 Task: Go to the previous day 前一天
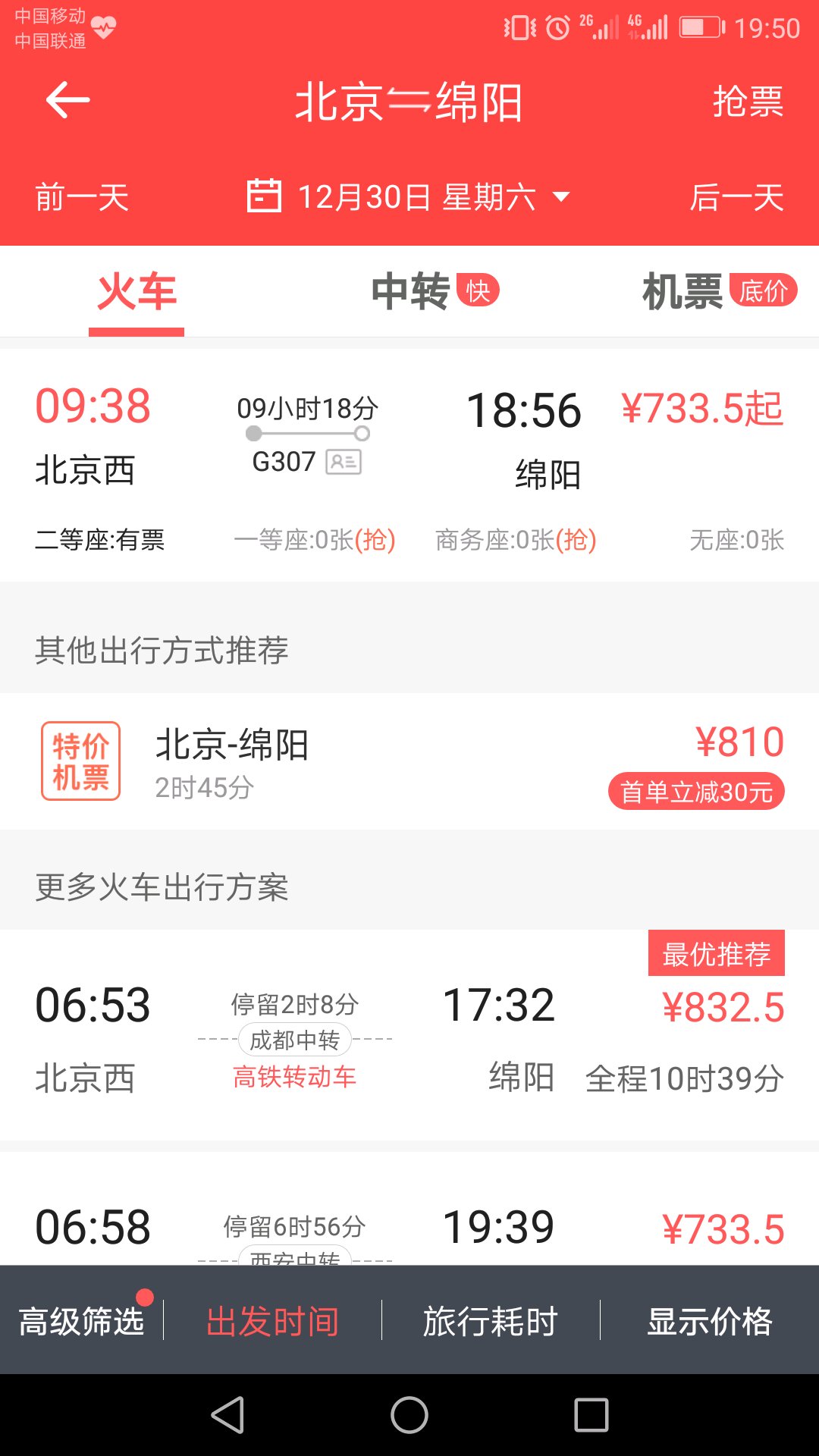82,198
